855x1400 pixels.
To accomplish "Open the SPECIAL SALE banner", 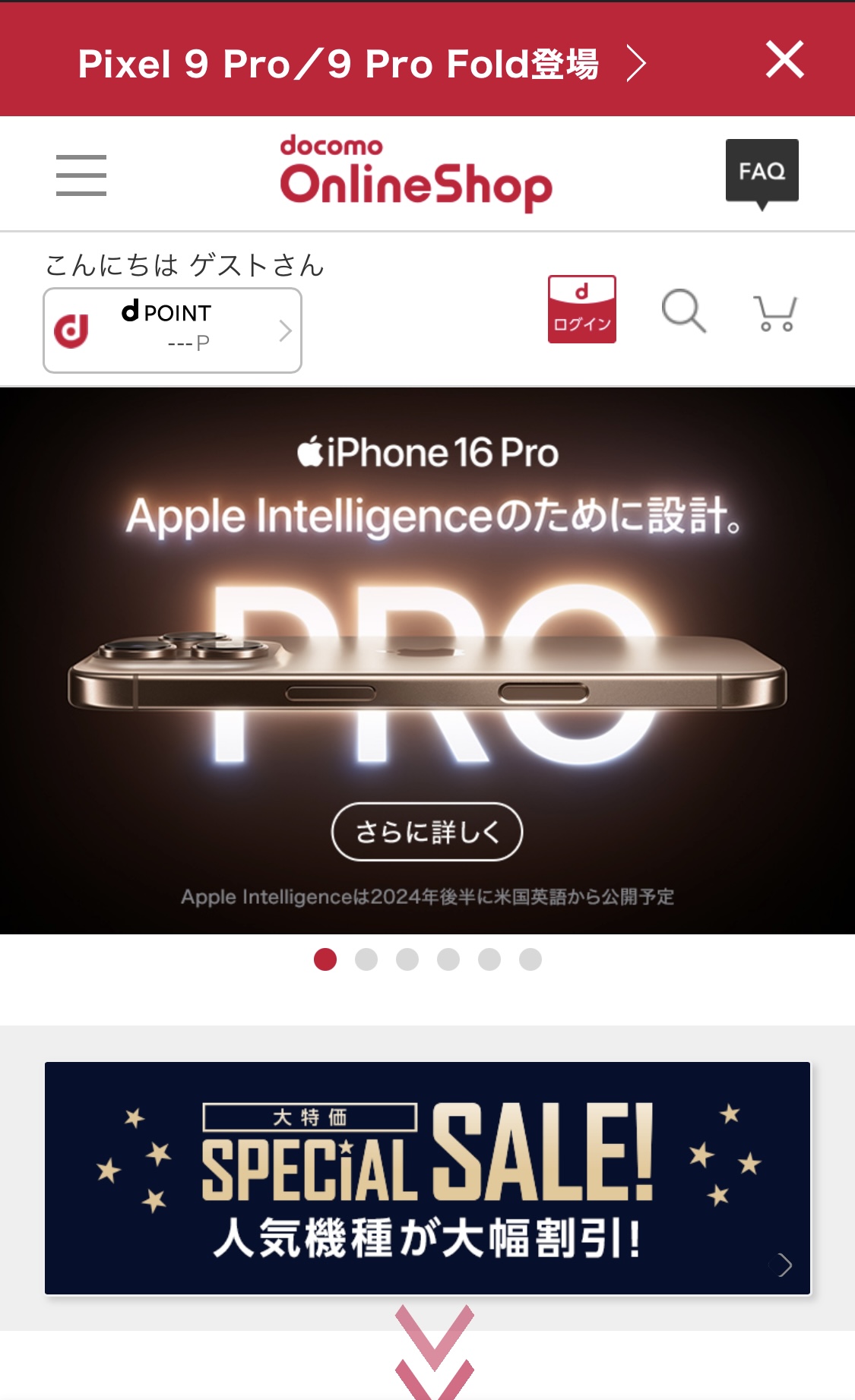I will [428, 1178].
